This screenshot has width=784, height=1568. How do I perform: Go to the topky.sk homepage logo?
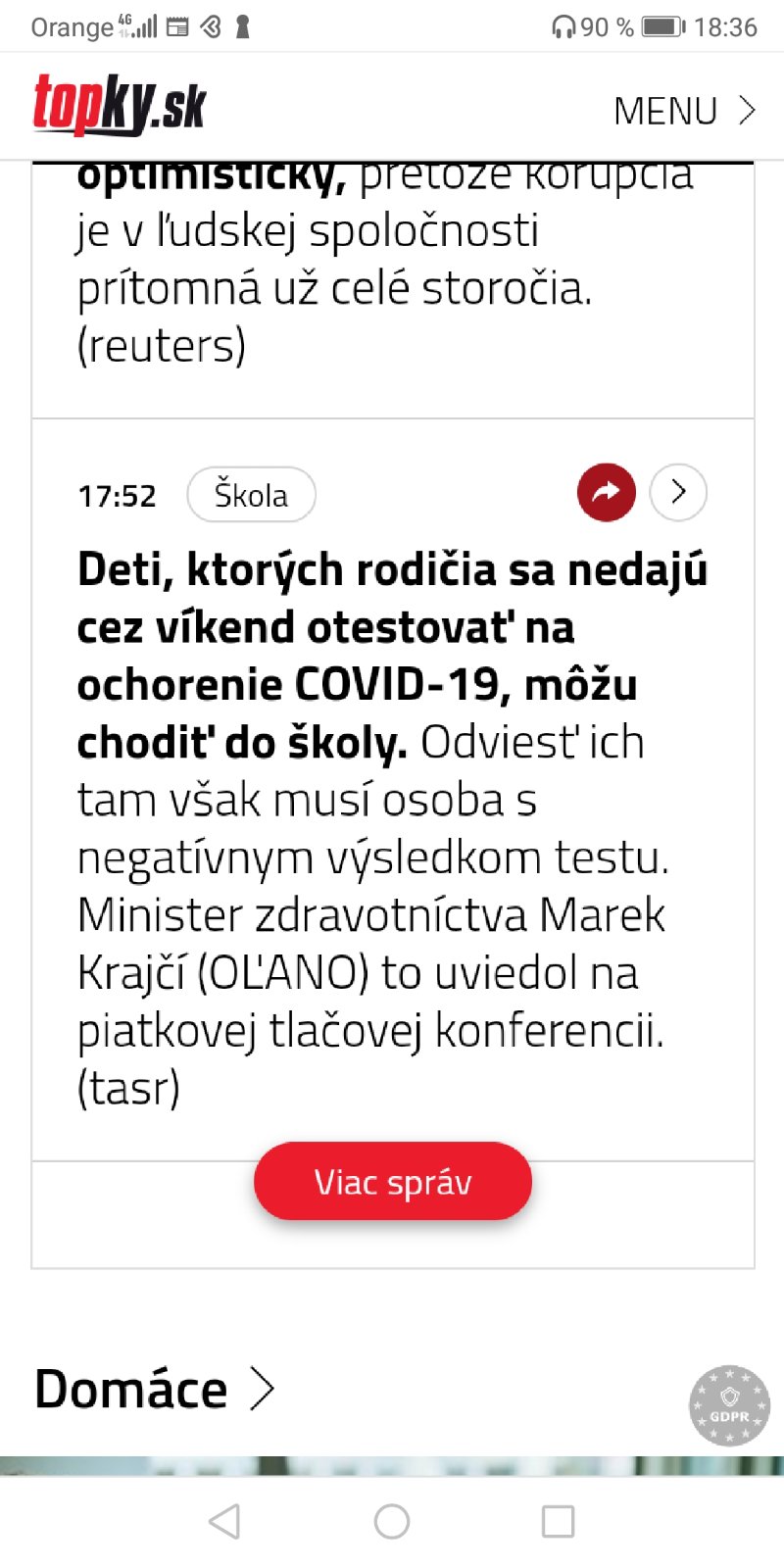(120, 105)
